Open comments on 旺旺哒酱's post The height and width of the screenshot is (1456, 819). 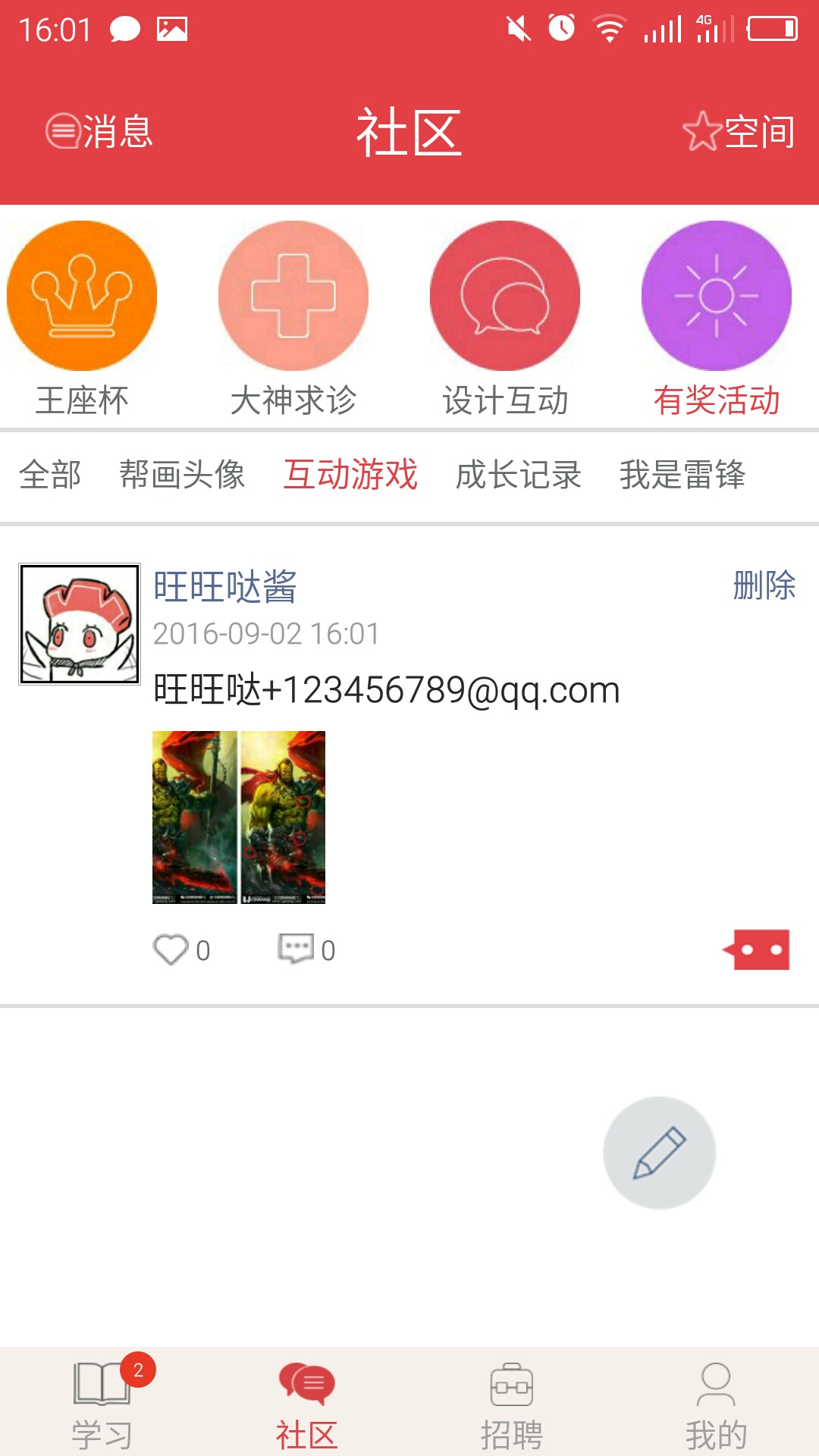coord(297,949)
